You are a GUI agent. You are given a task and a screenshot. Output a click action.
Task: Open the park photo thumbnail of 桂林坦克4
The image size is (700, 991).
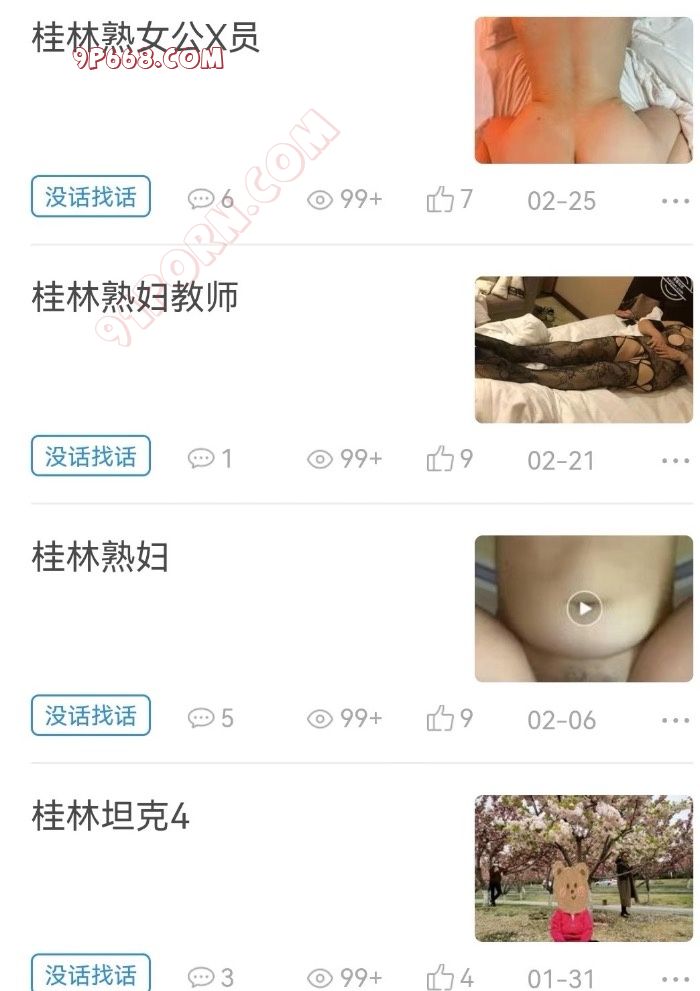click(x=584, y=868)
